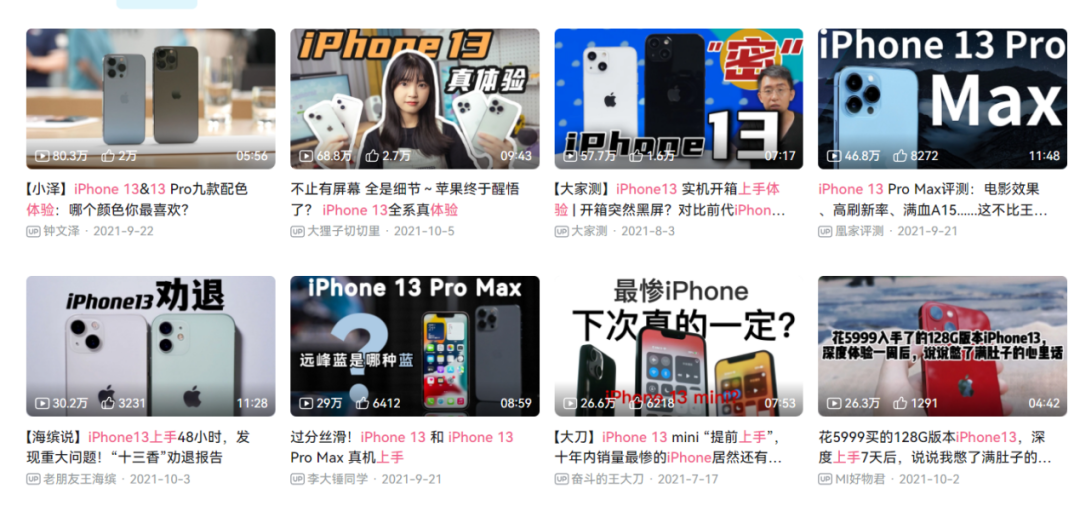
Task: Go to uploader MI好物君's page
Action: coord(860,479)
